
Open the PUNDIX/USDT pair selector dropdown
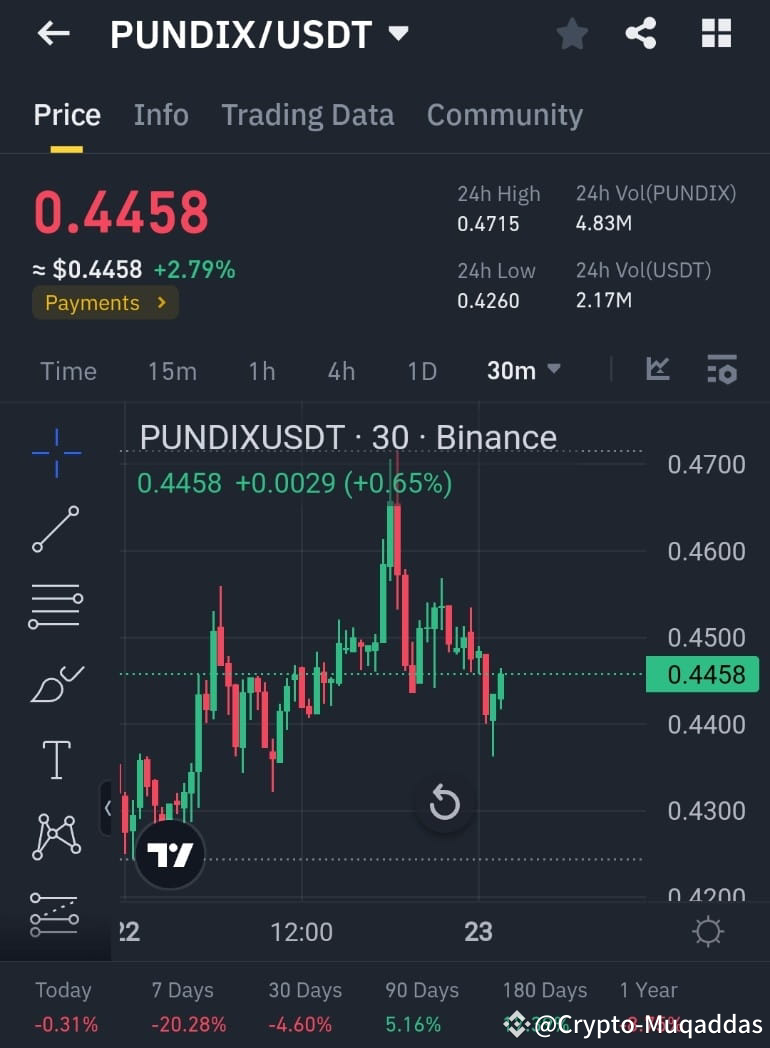396,33
